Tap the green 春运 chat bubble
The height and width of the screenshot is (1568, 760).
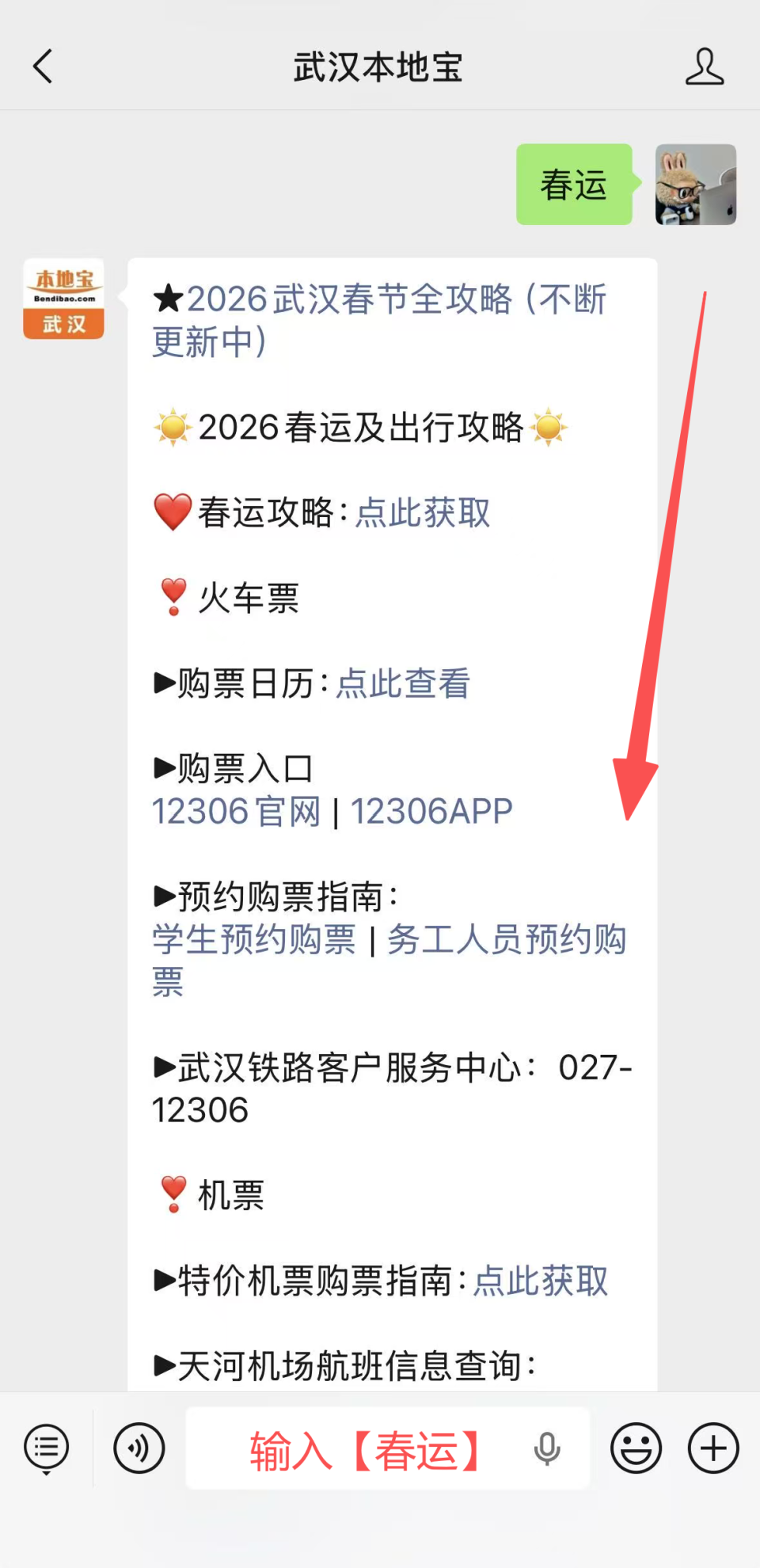tap(574, 185)
